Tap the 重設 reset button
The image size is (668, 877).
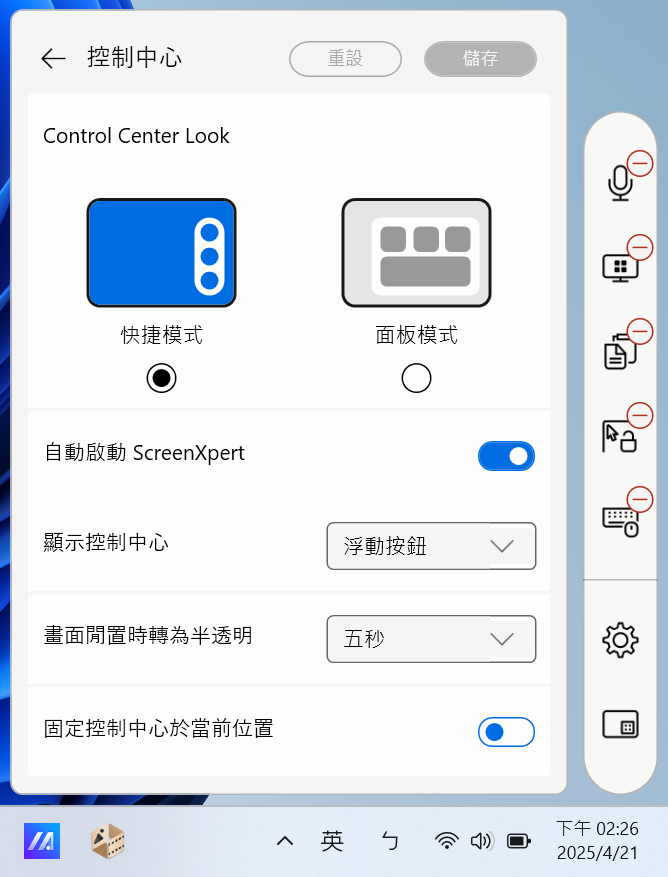coord(345,59)
